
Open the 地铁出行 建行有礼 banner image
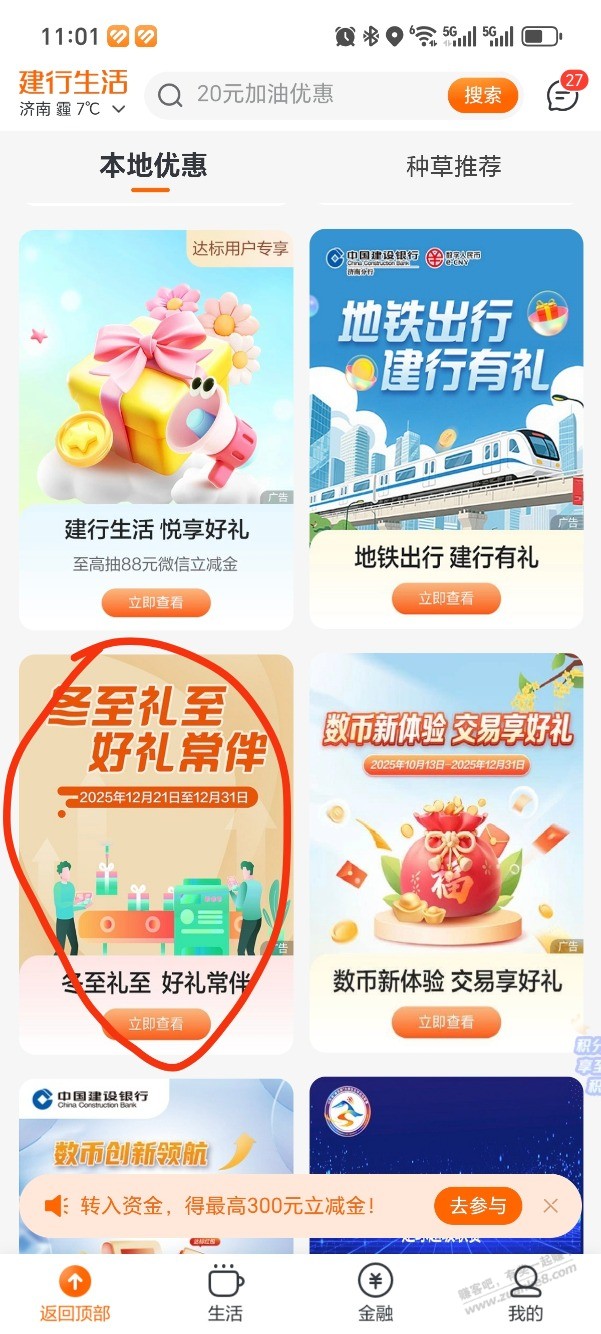coord(446,380)
